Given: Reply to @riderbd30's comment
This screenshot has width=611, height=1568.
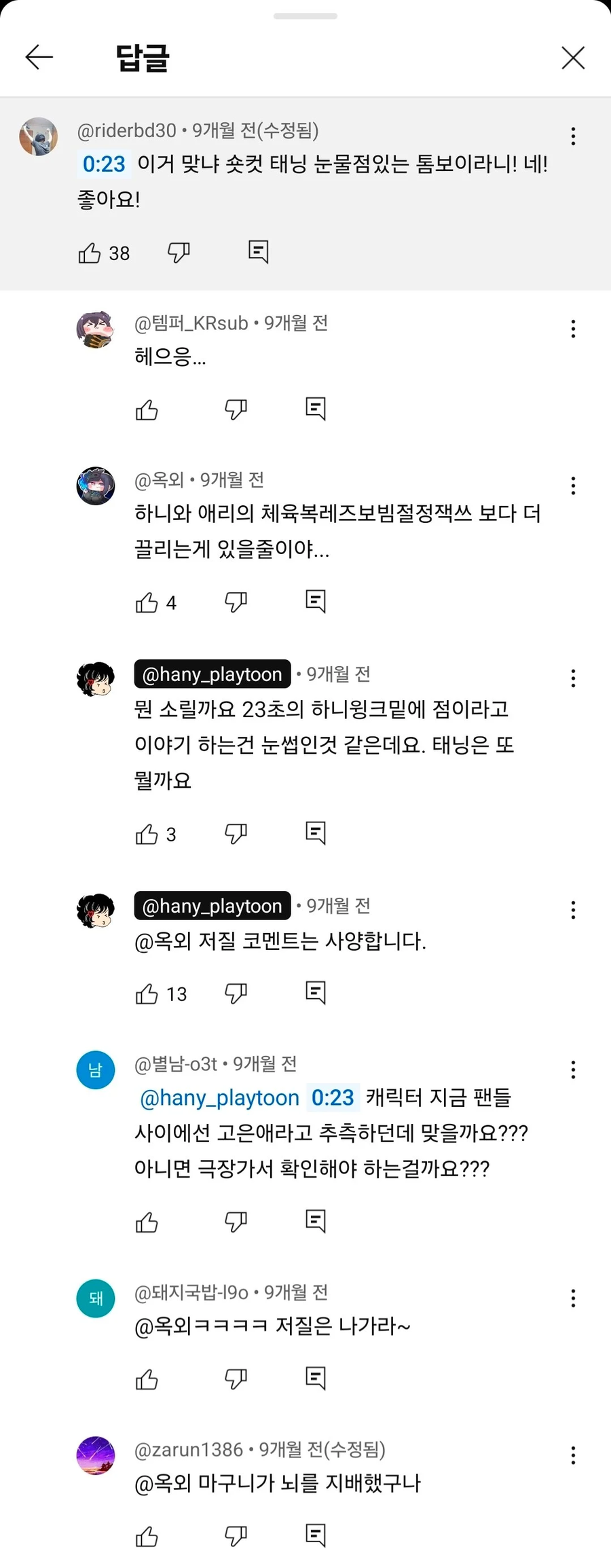Looking at the screenshot, I should coord(258,251).
